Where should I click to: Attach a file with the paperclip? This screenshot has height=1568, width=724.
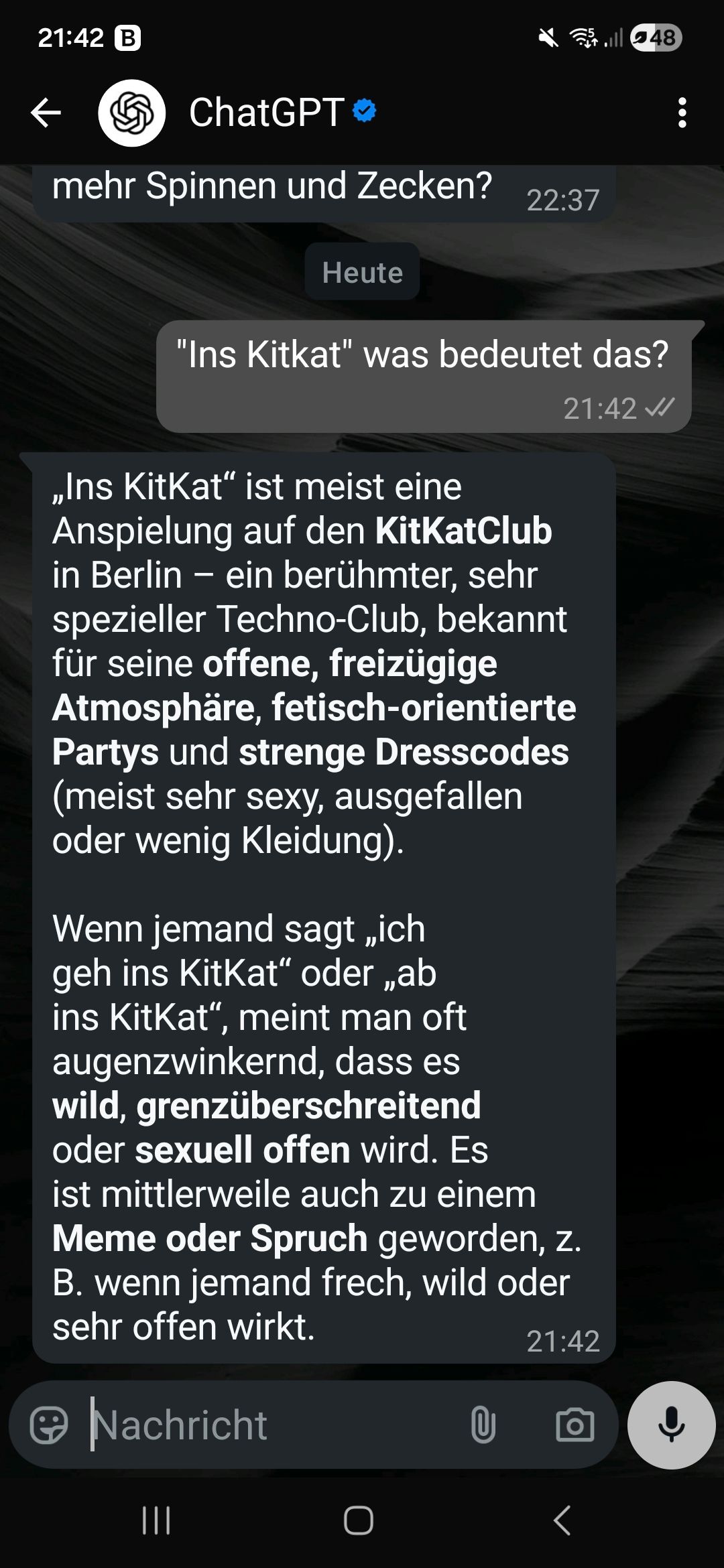483,1425
